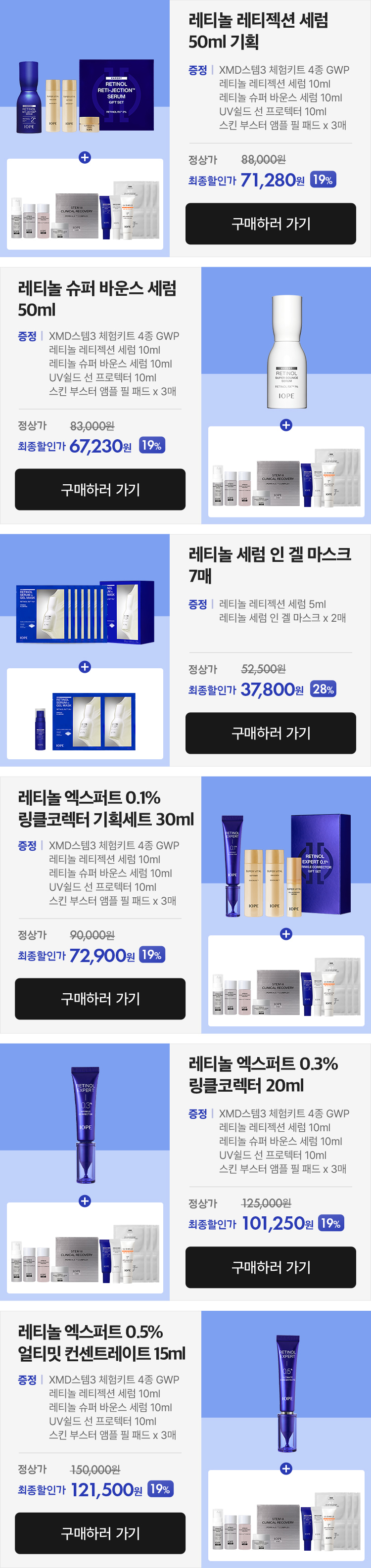
Task: Tap 구매하러 가기 for 엑스퍼트 0.5% 얼티밋 컨센트레이트 15ml
Action: (x=100, y=1533)
